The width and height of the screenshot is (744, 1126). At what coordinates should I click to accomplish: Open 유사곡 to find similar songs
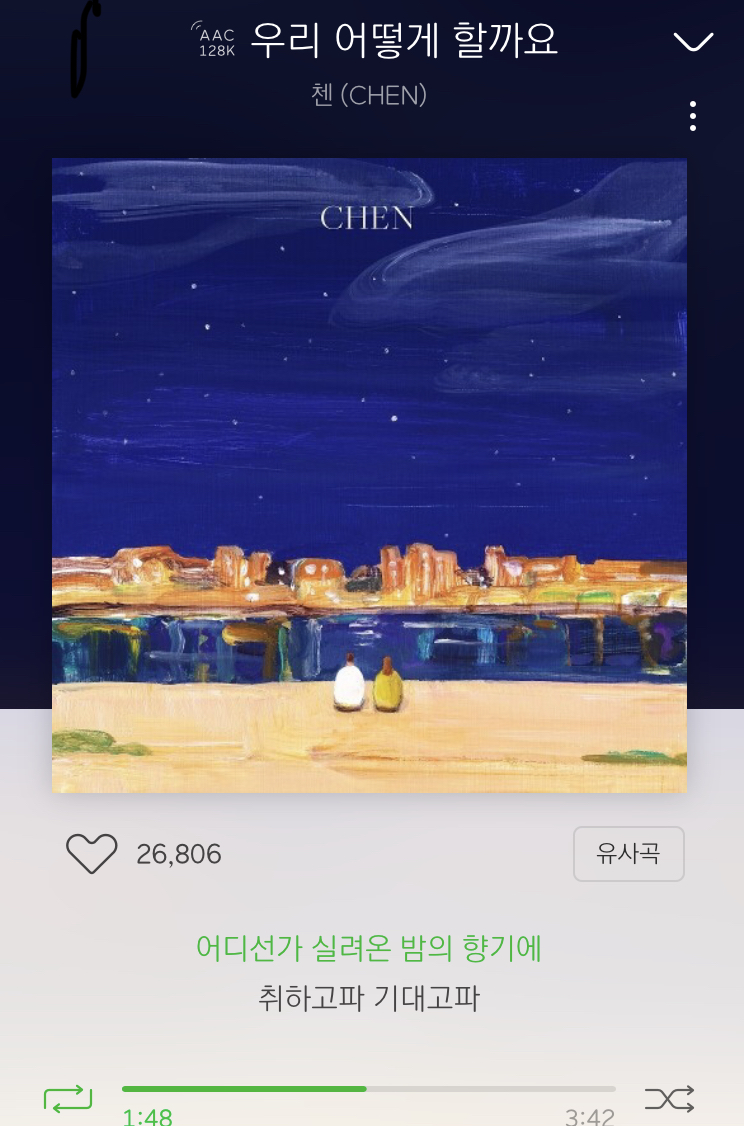coord(629,853)
